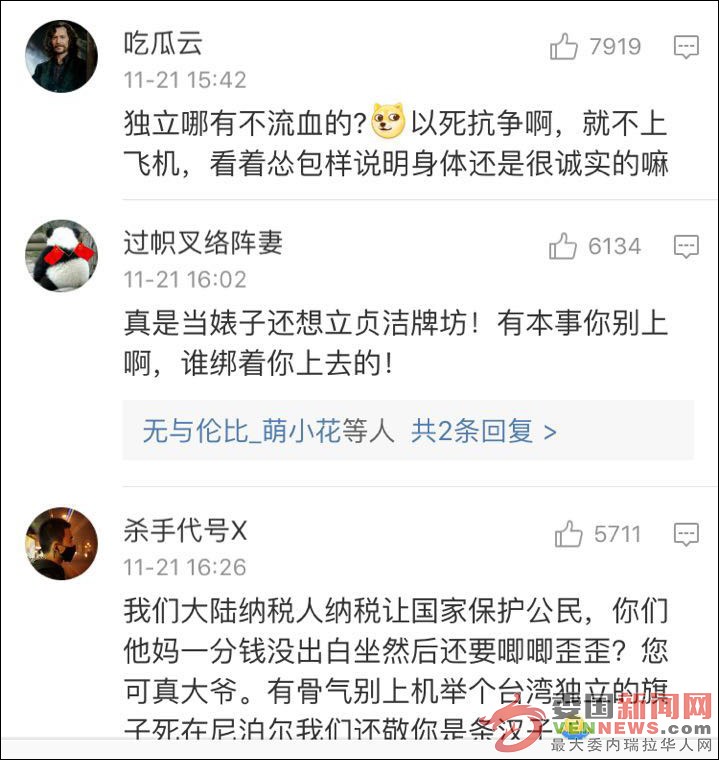The width and height of the screenshot is (719, 760).
Task: Reply to 过帜叉络阵妻's comment
Action: tap(686, 246)
